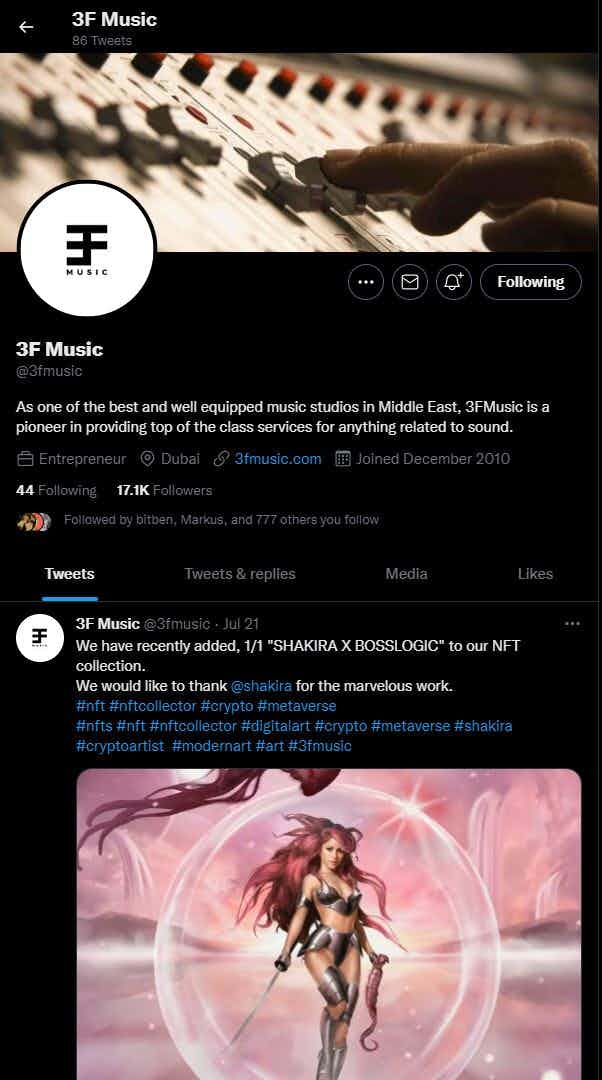Image resolution: width=602 pixels, height=1080 pixels.
Task: Tap the Following button
Action: [530, 282]
